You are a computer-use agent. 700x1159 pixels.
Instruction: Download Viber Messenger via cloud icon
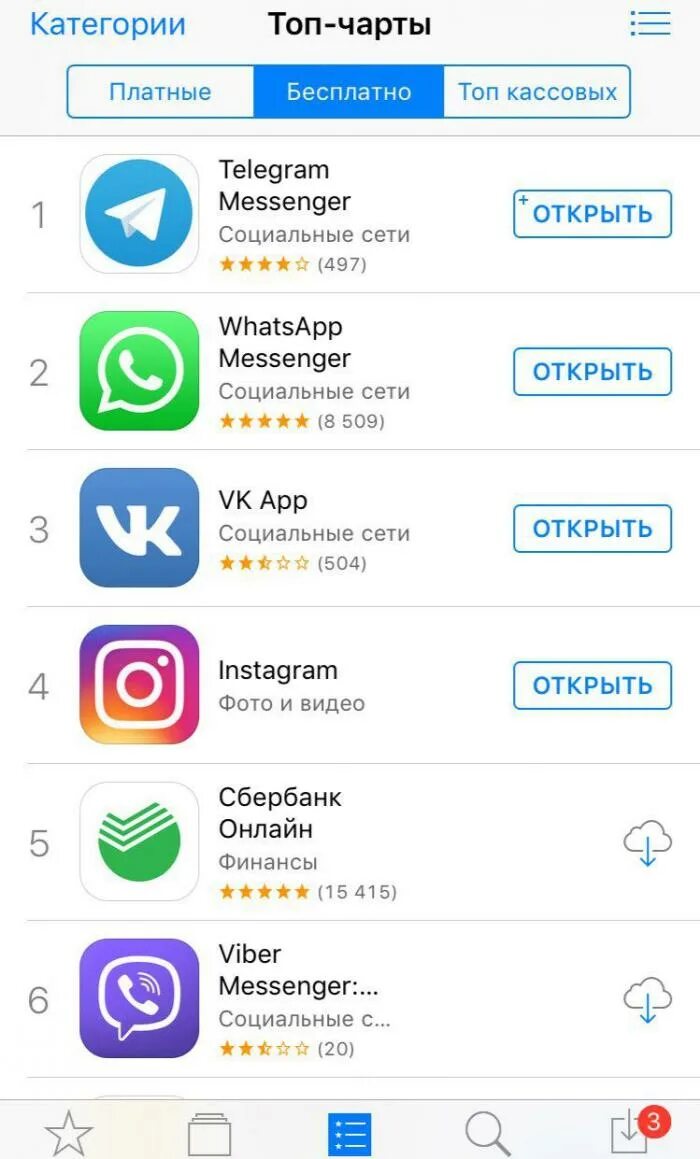648,999
